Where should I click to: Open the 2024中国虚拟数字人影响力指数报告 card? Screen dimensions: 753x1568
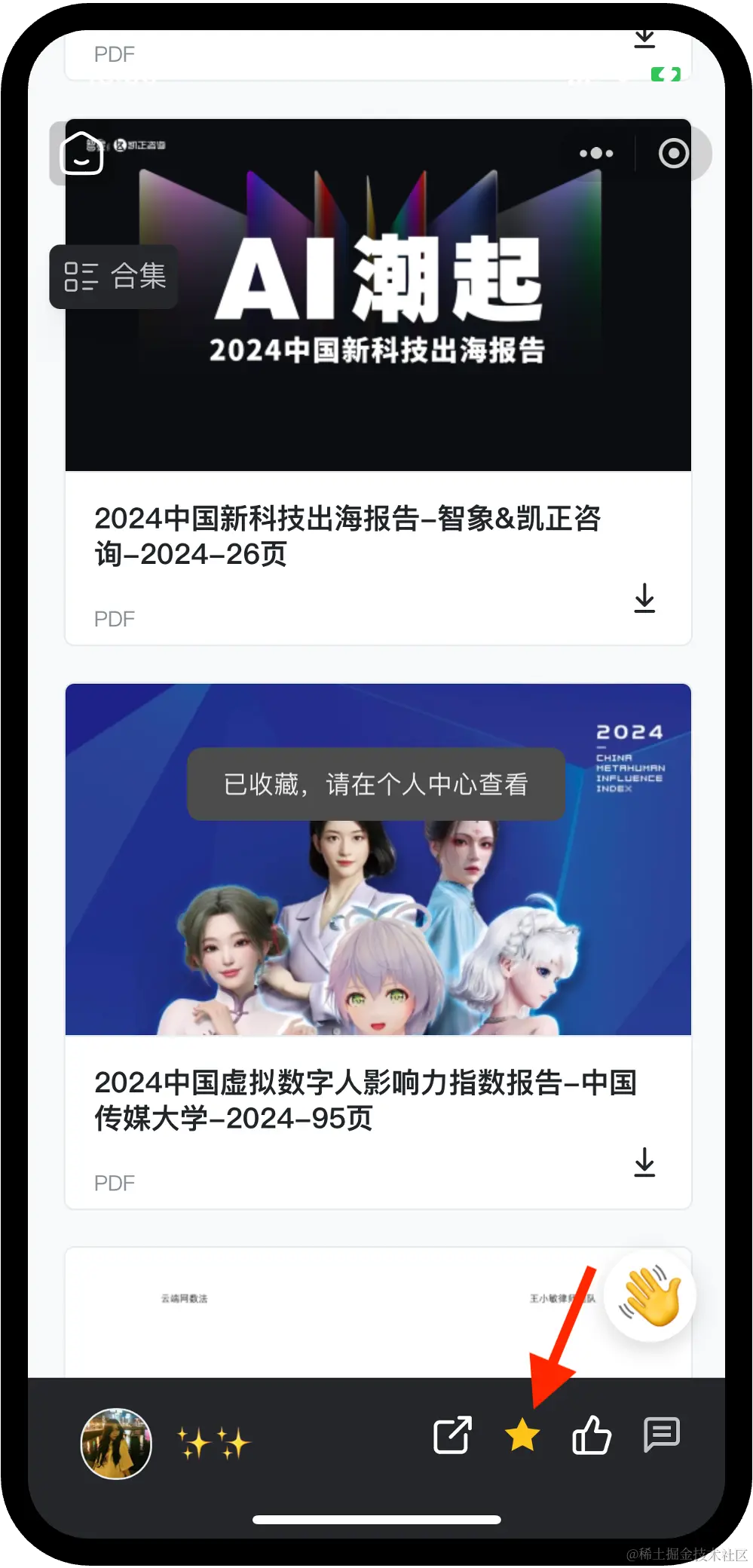[365, 1100]
